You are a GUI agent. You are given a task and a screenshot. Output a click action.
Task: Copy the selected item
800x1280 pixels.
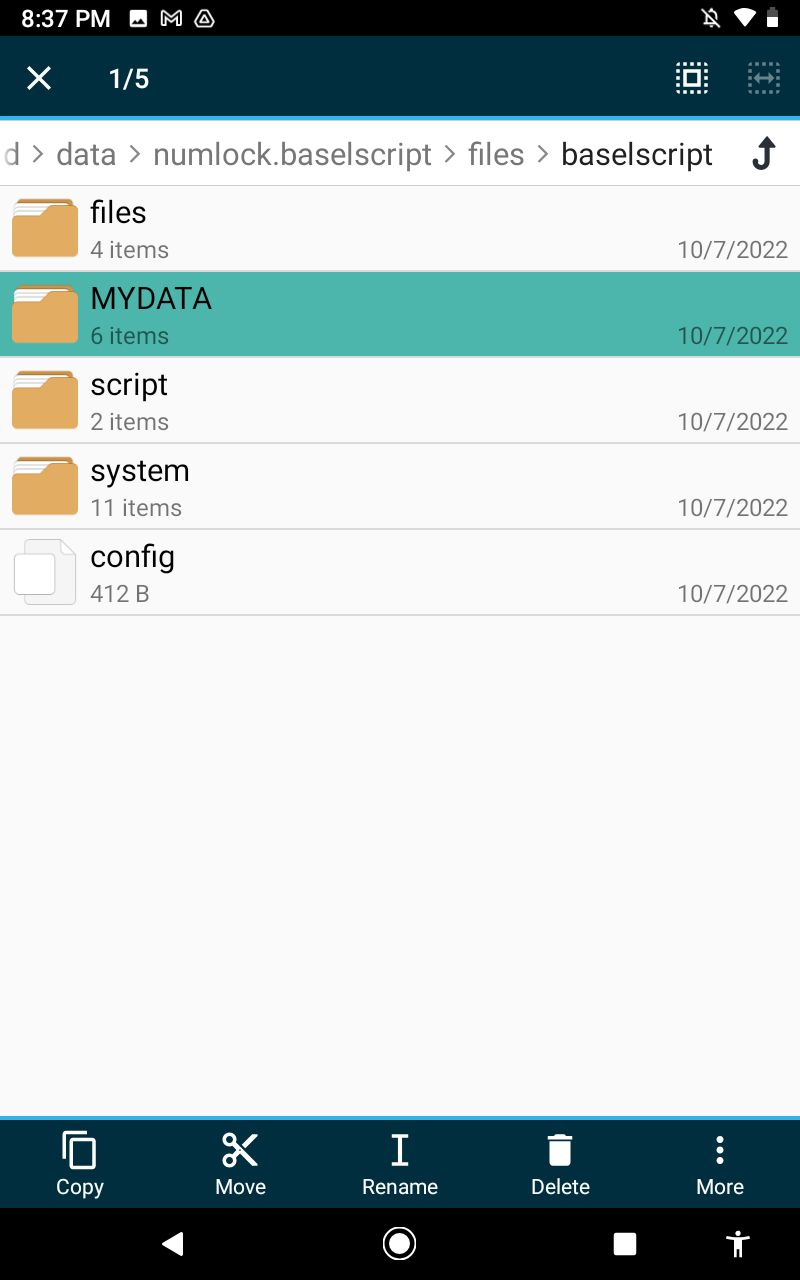pyautogui.click(x=80, y=1164)
